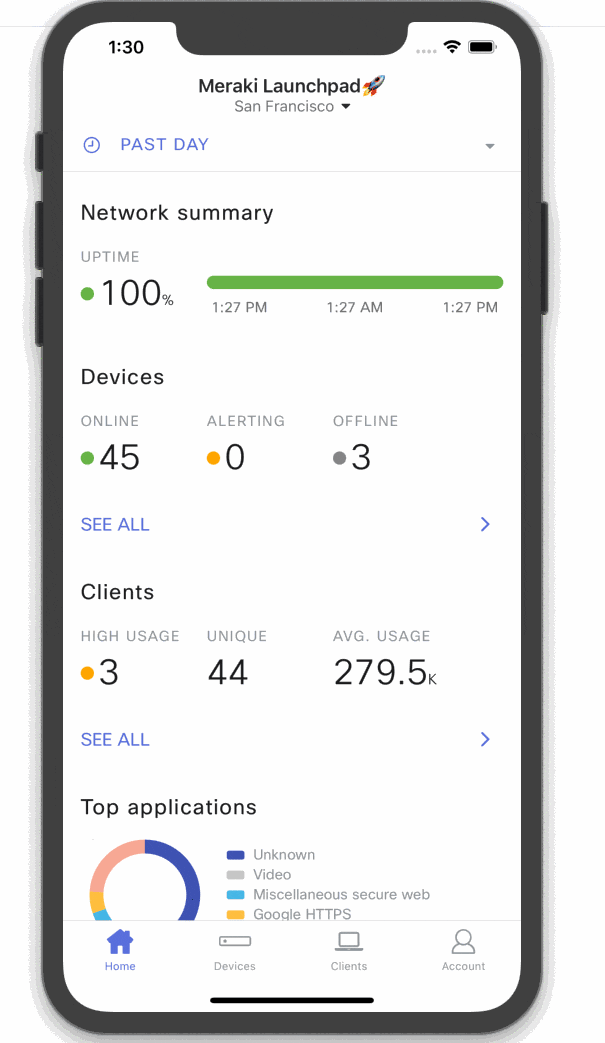The image size is (605, 1043).
Task: Open the San Francisco network dropdown
Action: (292, 106)
